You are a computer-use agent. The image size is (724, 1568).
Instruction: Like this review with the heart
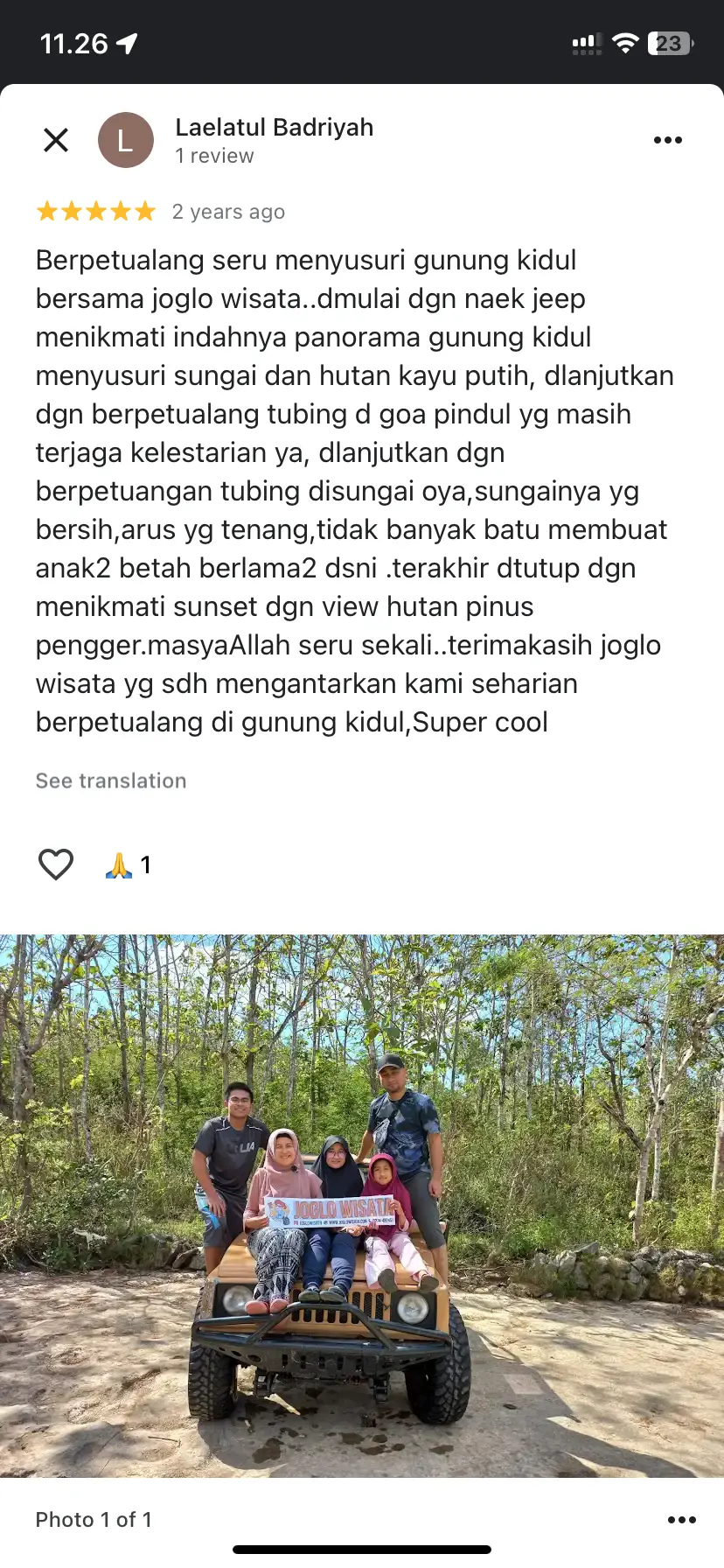56,864
